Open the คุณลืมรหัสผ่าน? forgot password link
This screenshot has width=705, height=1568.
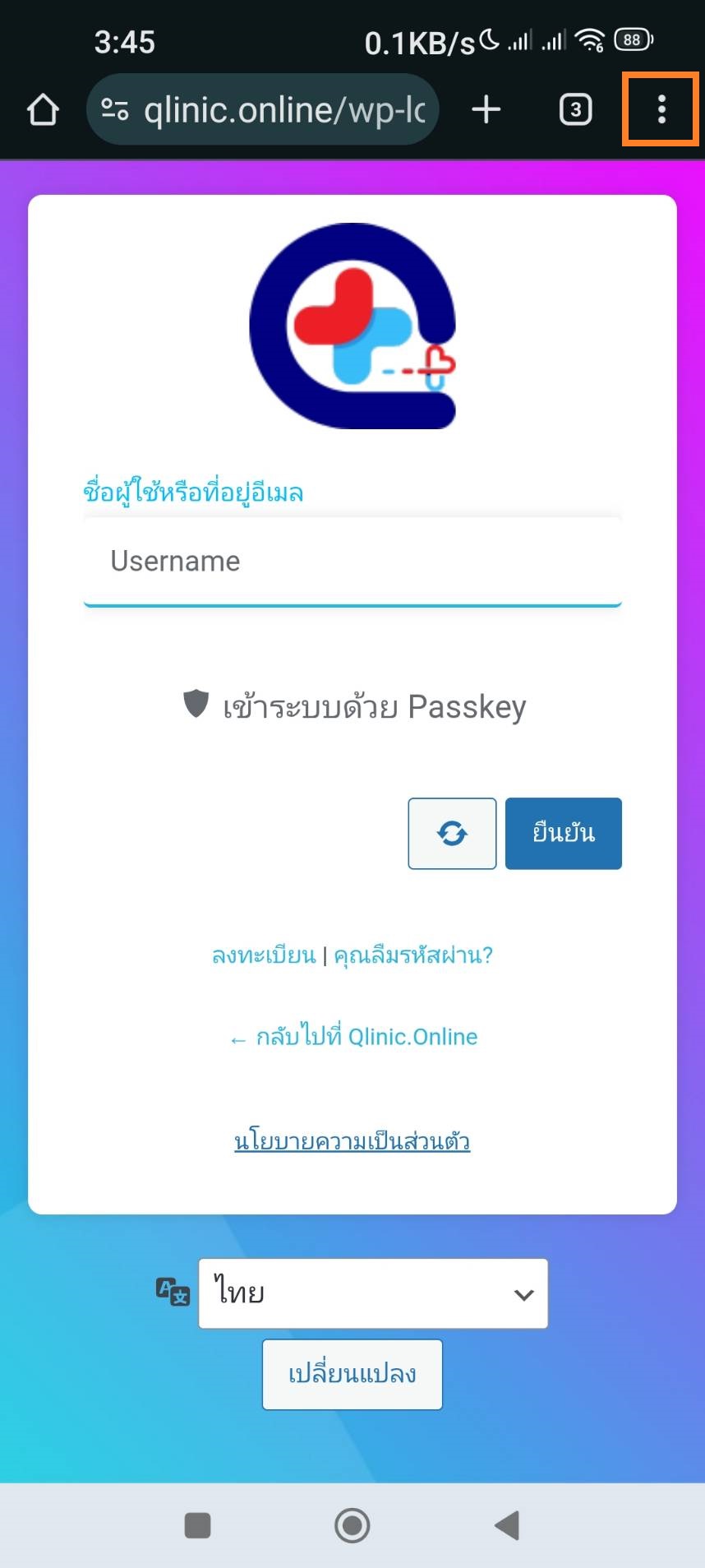413,955
